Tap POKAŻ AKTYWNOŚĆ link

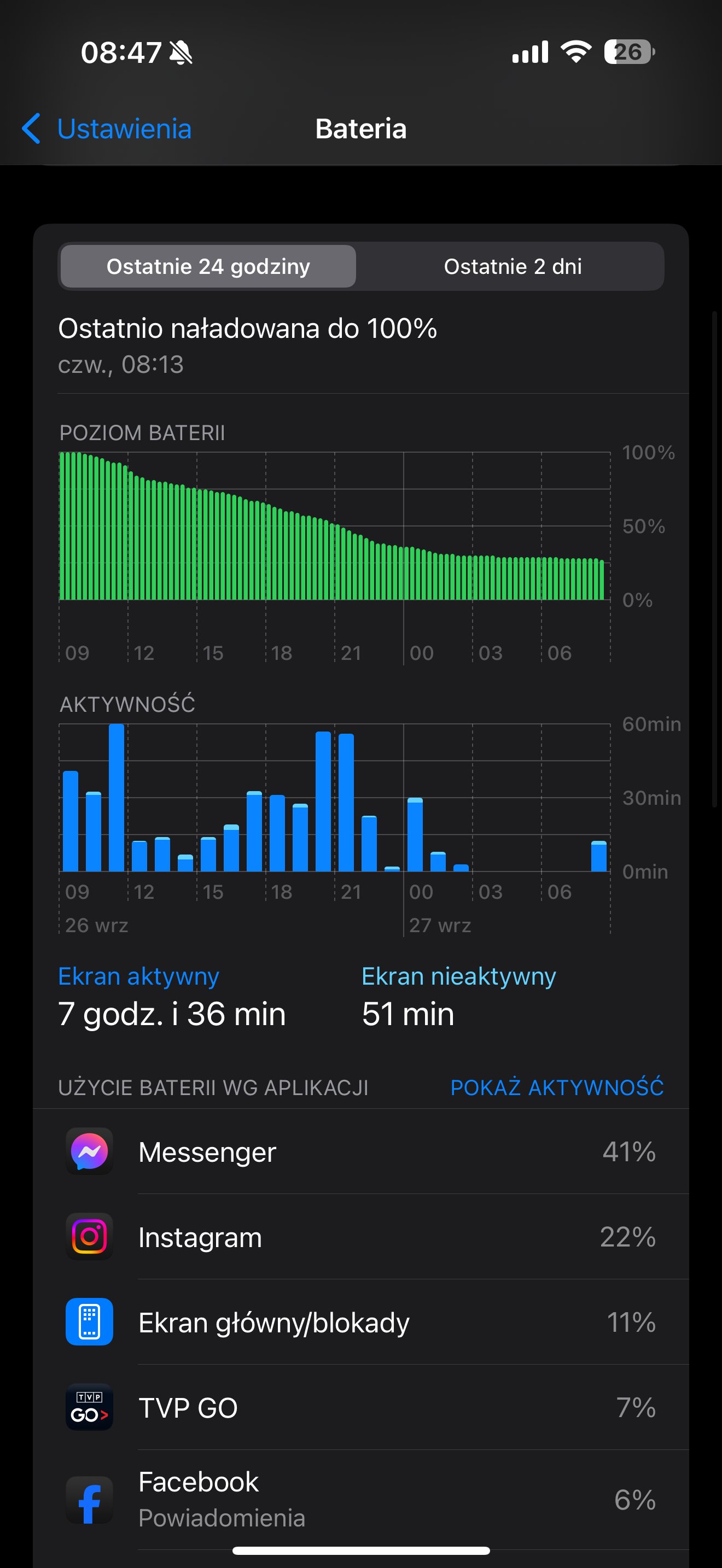[557, 1087]
